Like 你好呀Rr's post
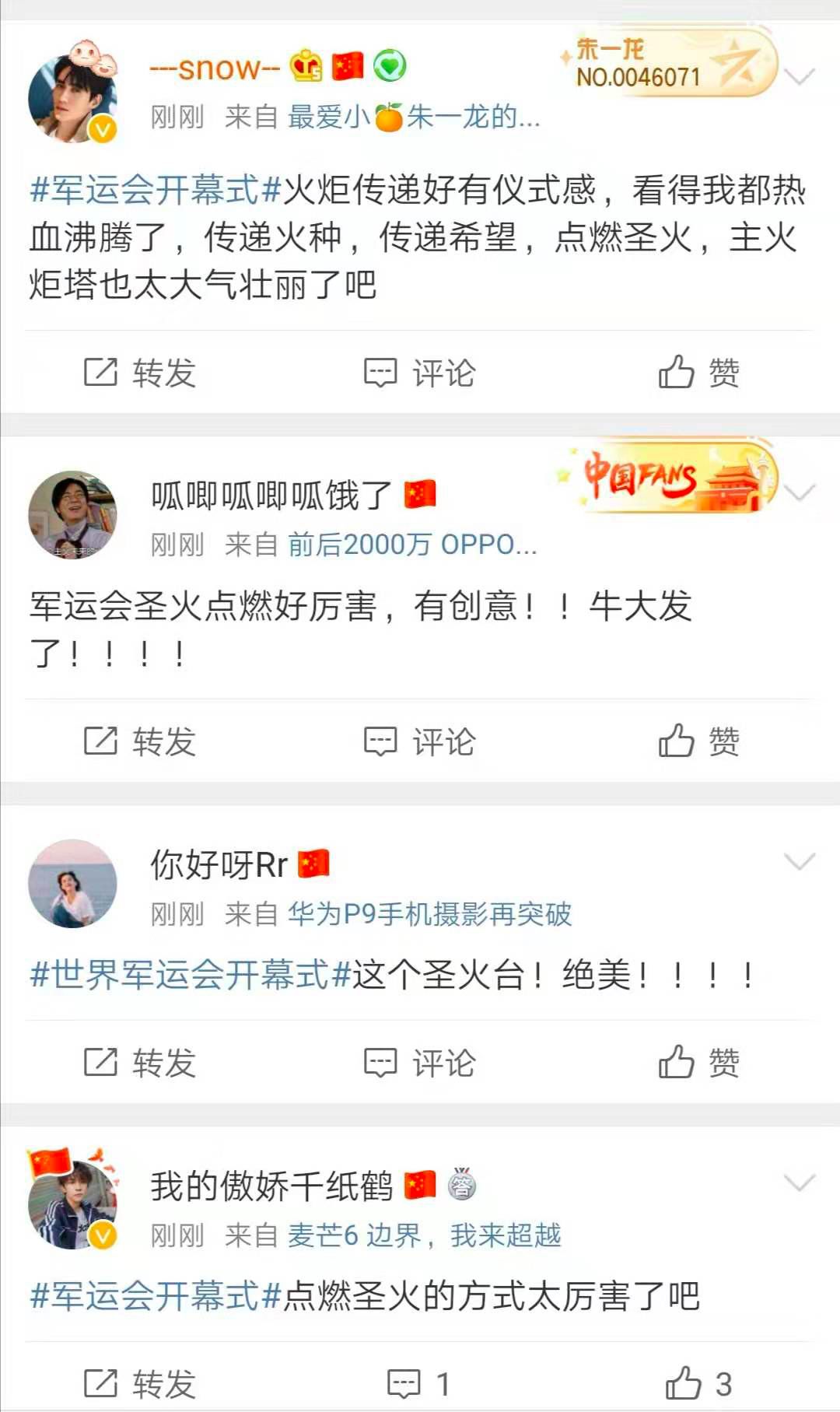840x1412 pixels. point(698,1062)
